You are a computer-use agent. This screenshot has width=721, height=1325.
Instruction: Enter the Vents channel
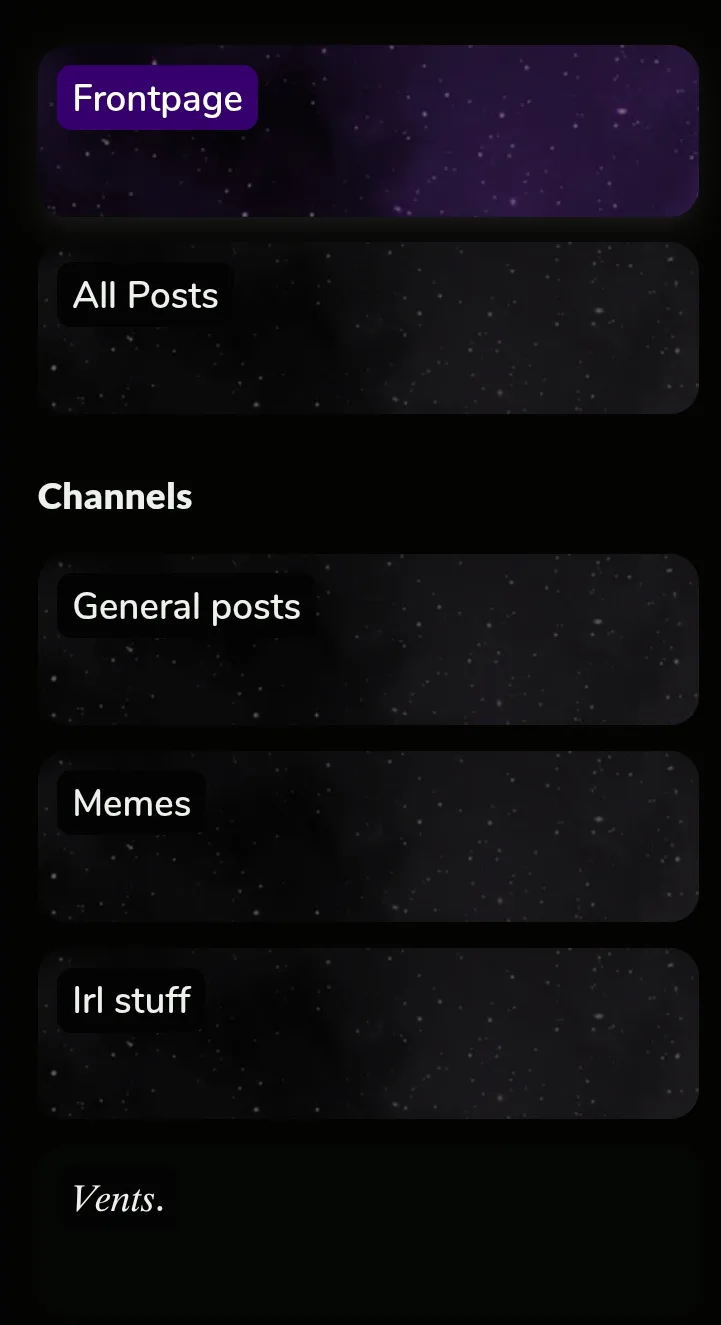click(368, 1230)
